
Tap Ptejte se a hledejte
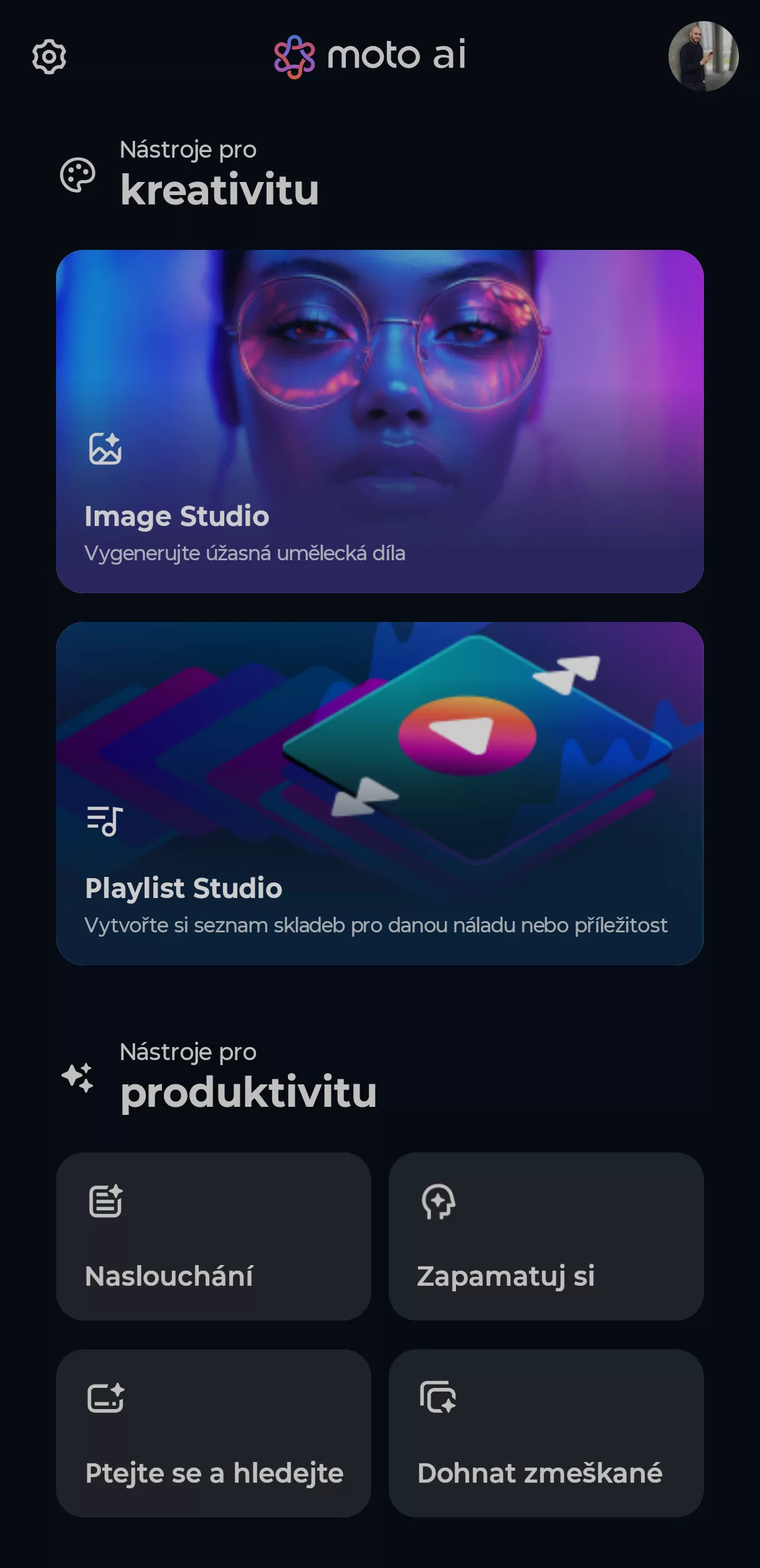tap(213, 1433)
